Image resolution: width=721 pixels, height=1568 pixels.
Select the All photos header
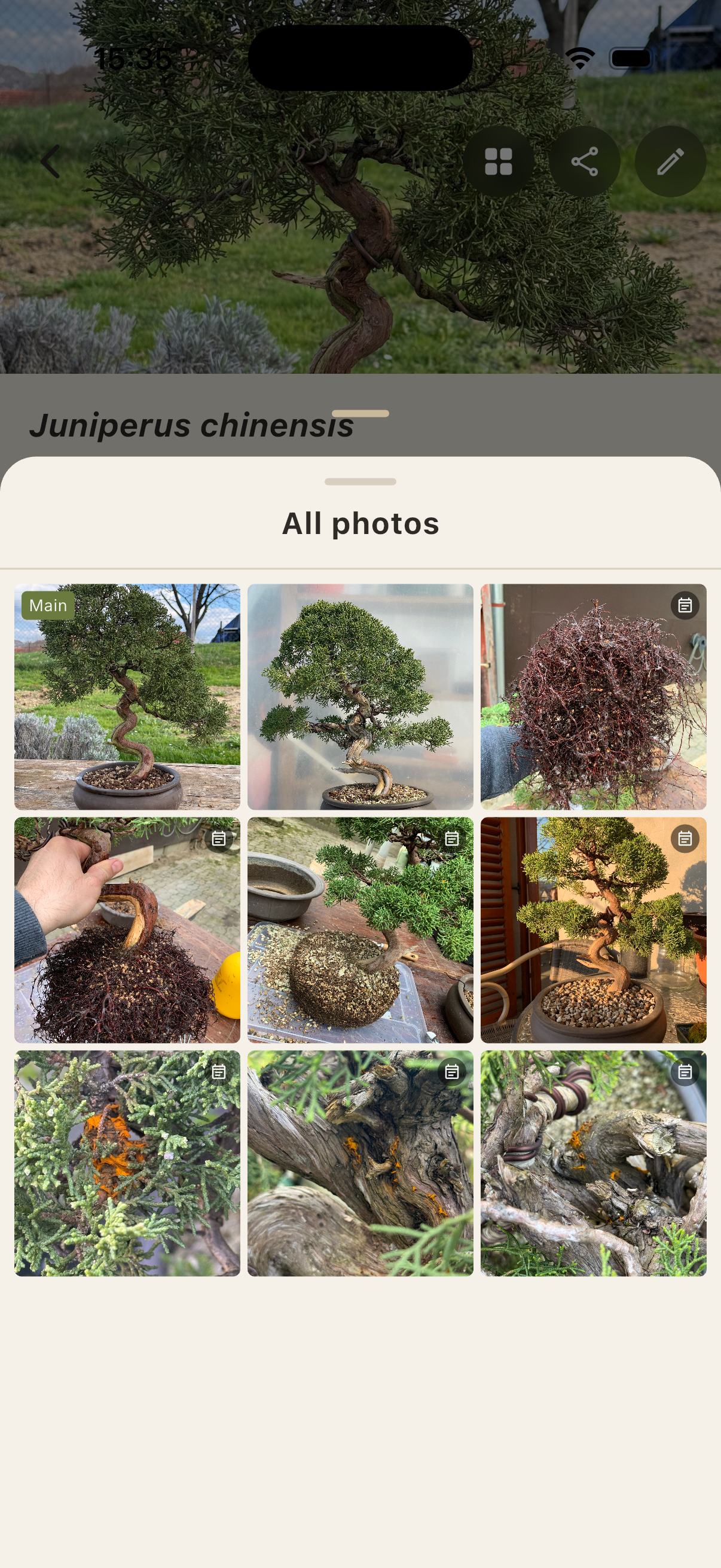click(x=360, y=522)
